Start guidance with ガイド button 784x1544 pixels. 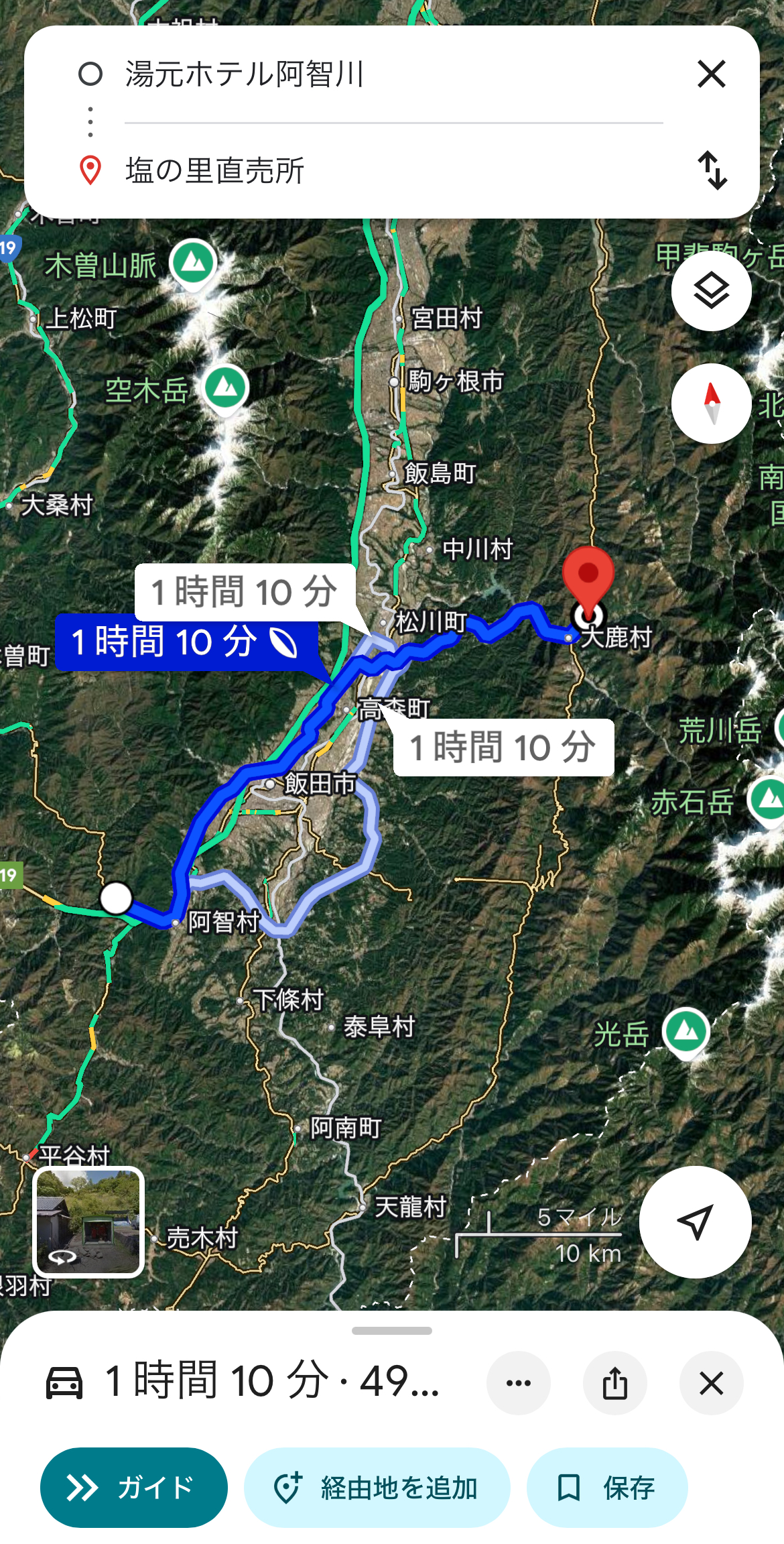[x=134, y=1487]
